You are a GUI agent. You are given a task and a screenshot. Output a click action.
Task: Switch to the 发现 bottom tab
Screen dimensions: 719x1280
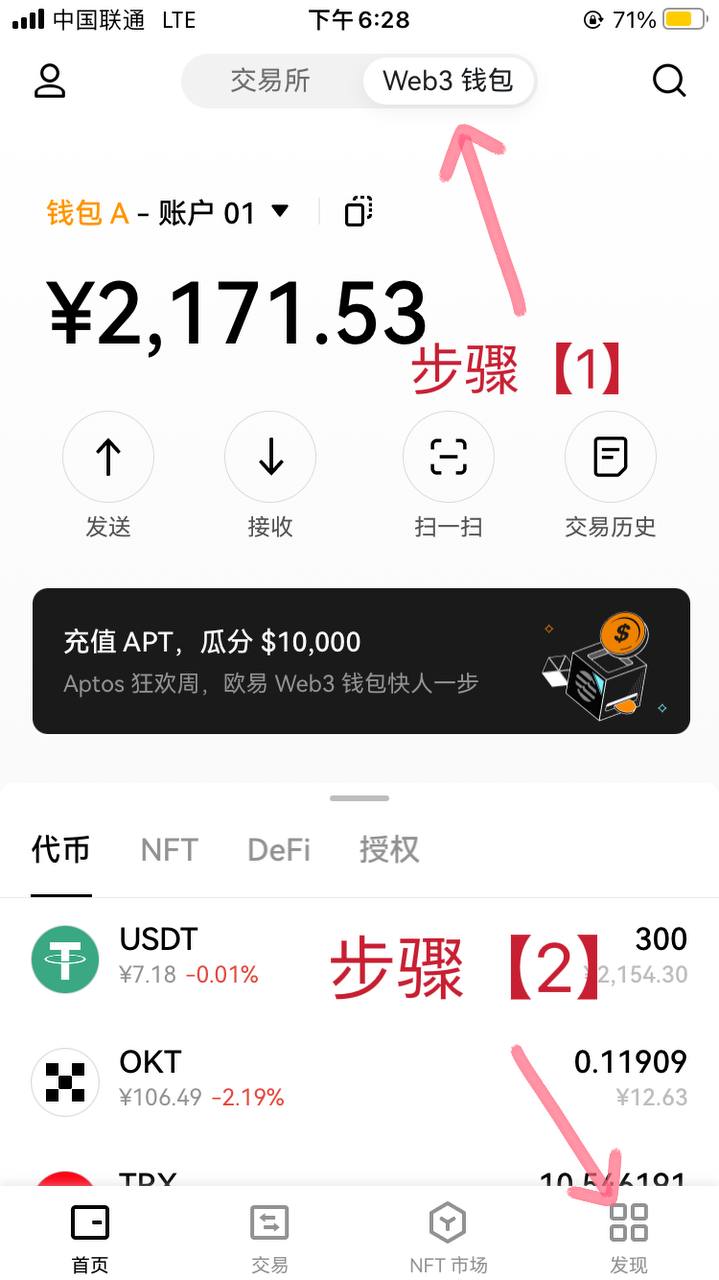pos(629,1238)
